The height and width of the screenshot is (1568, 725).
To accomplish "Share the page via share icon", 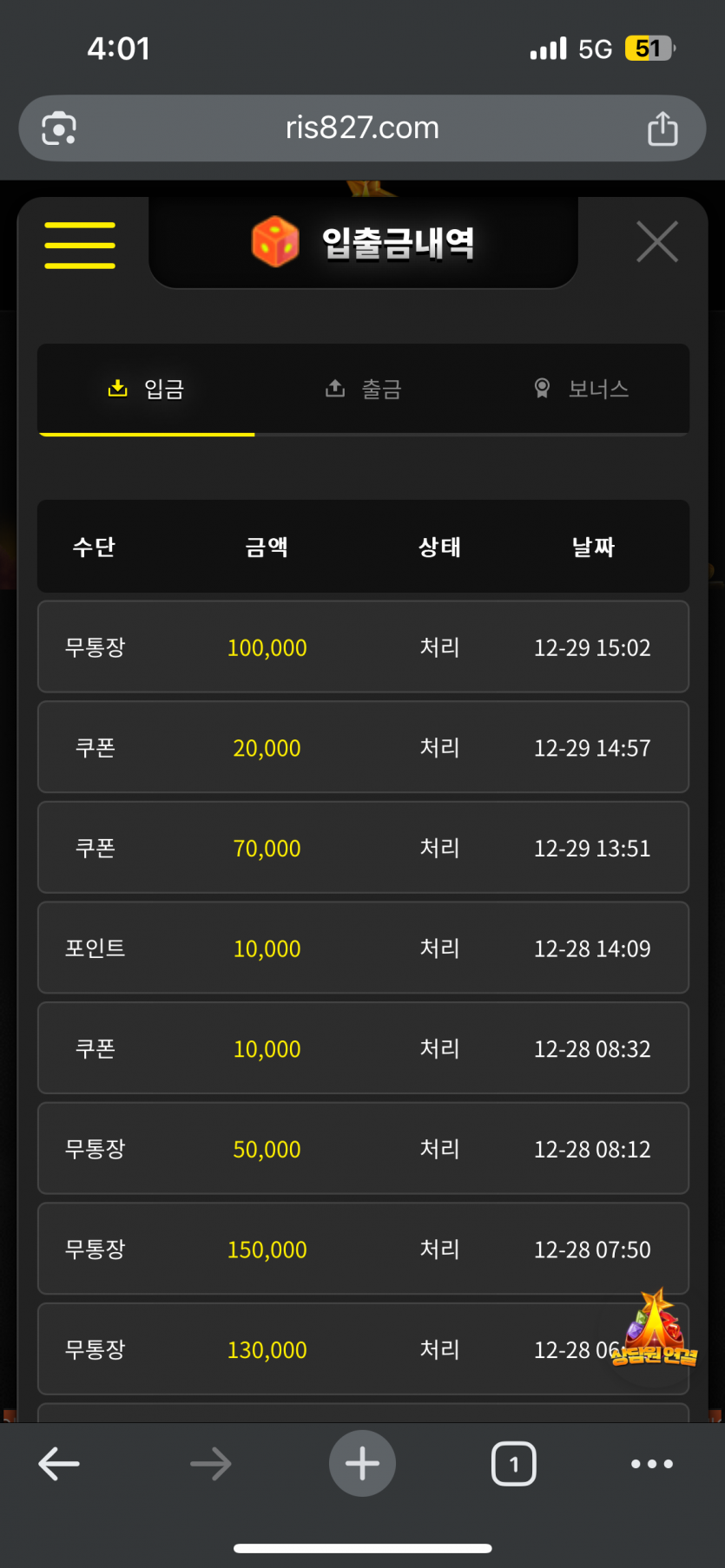I will click(x=662, y=128).
